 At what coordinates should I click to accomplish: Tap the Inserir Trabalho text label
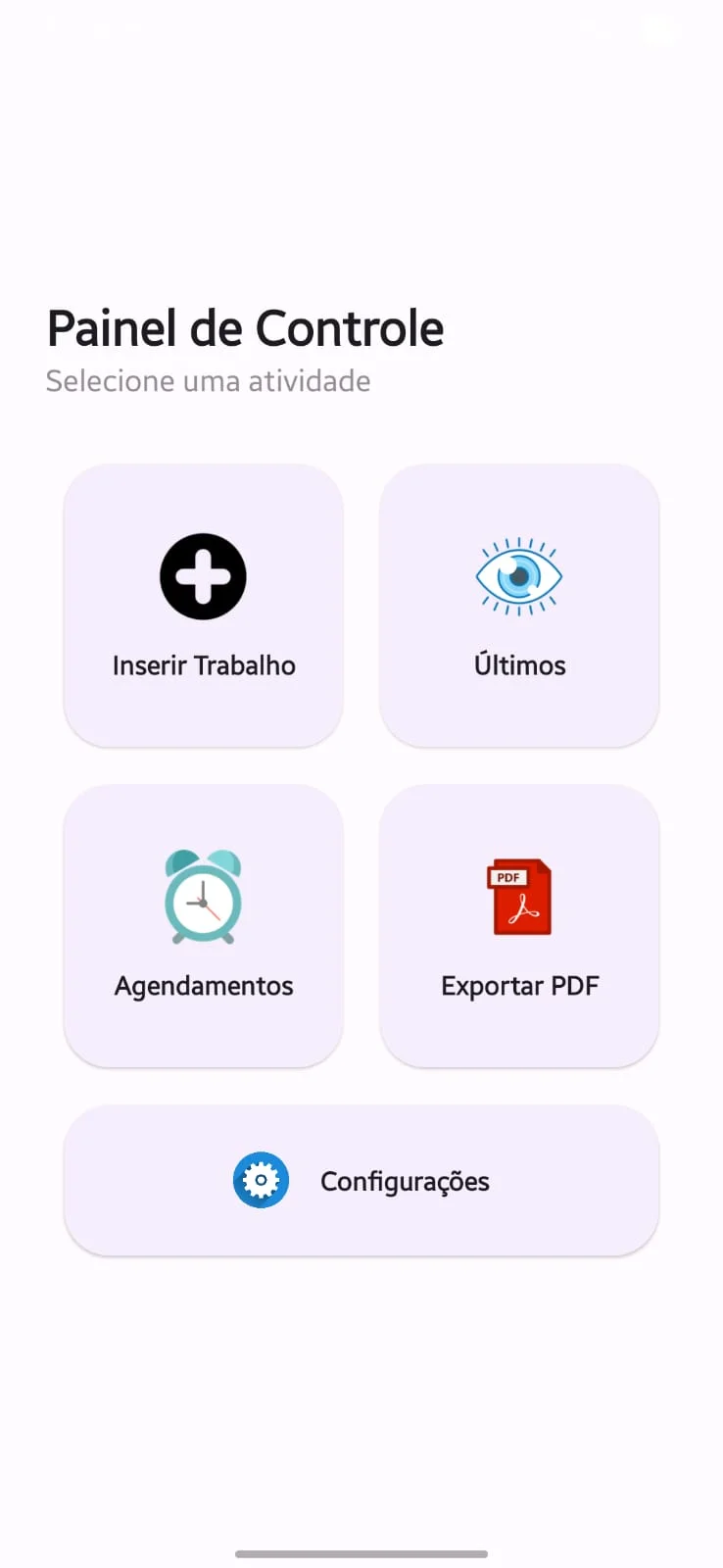point(203,664)
